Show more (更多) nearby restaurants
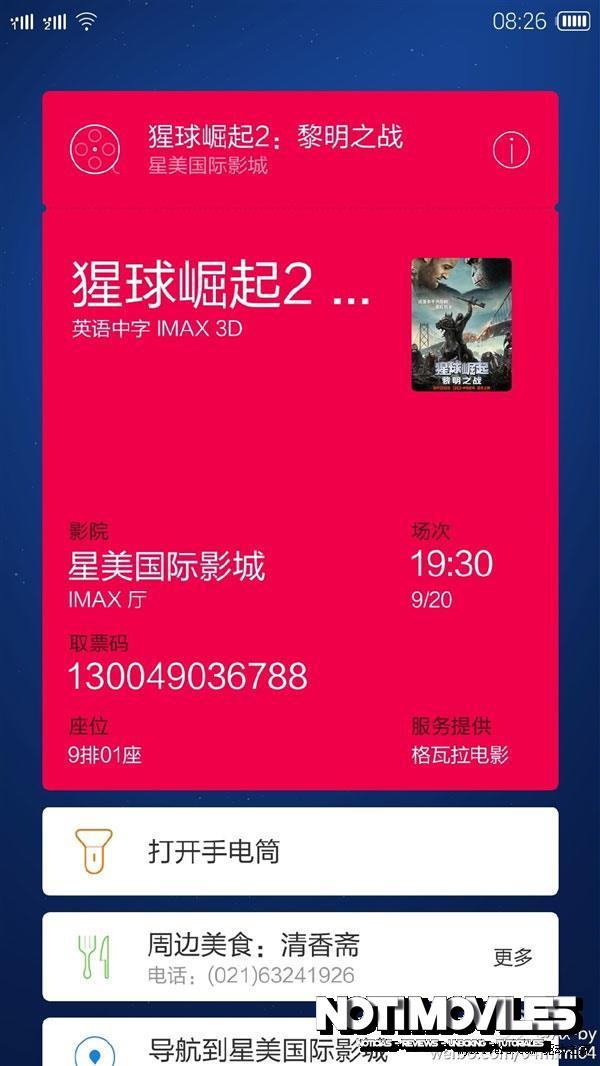This screenshot has width=600, height=1066. (513, 957)
